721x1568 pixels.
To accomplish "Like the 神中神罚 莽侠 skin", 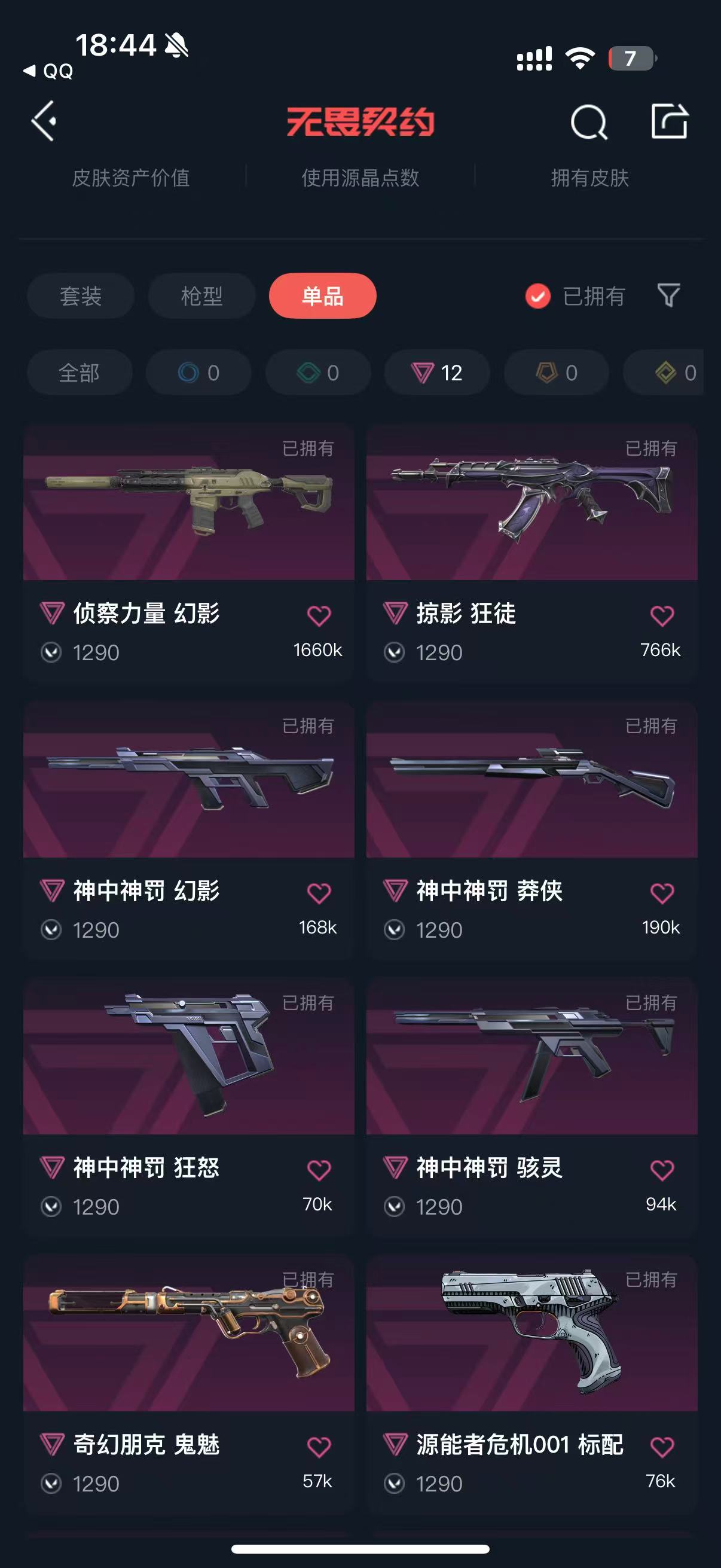I will point(662,893).
